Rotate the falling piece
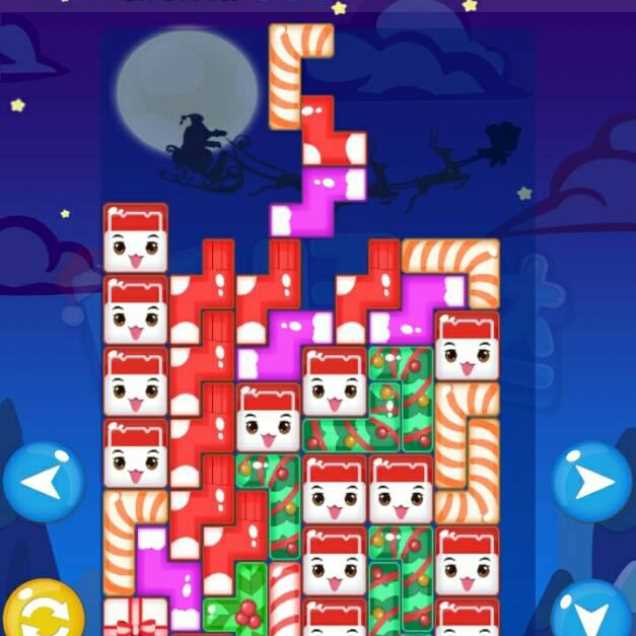 pos(42,610)
